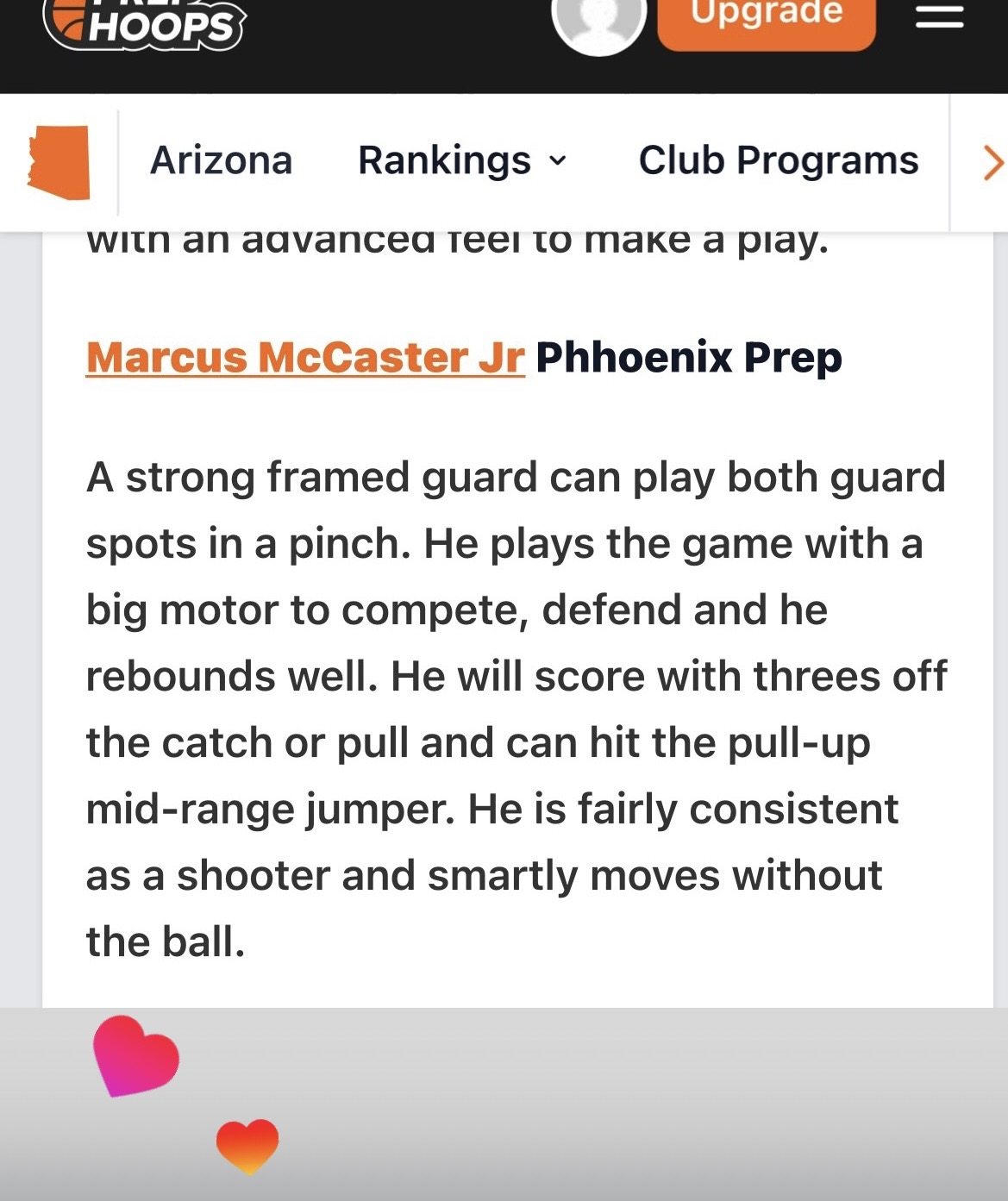Screen dimensions: 1008x1201
Task: Open the profile avatar
Action: click(599, 22)
